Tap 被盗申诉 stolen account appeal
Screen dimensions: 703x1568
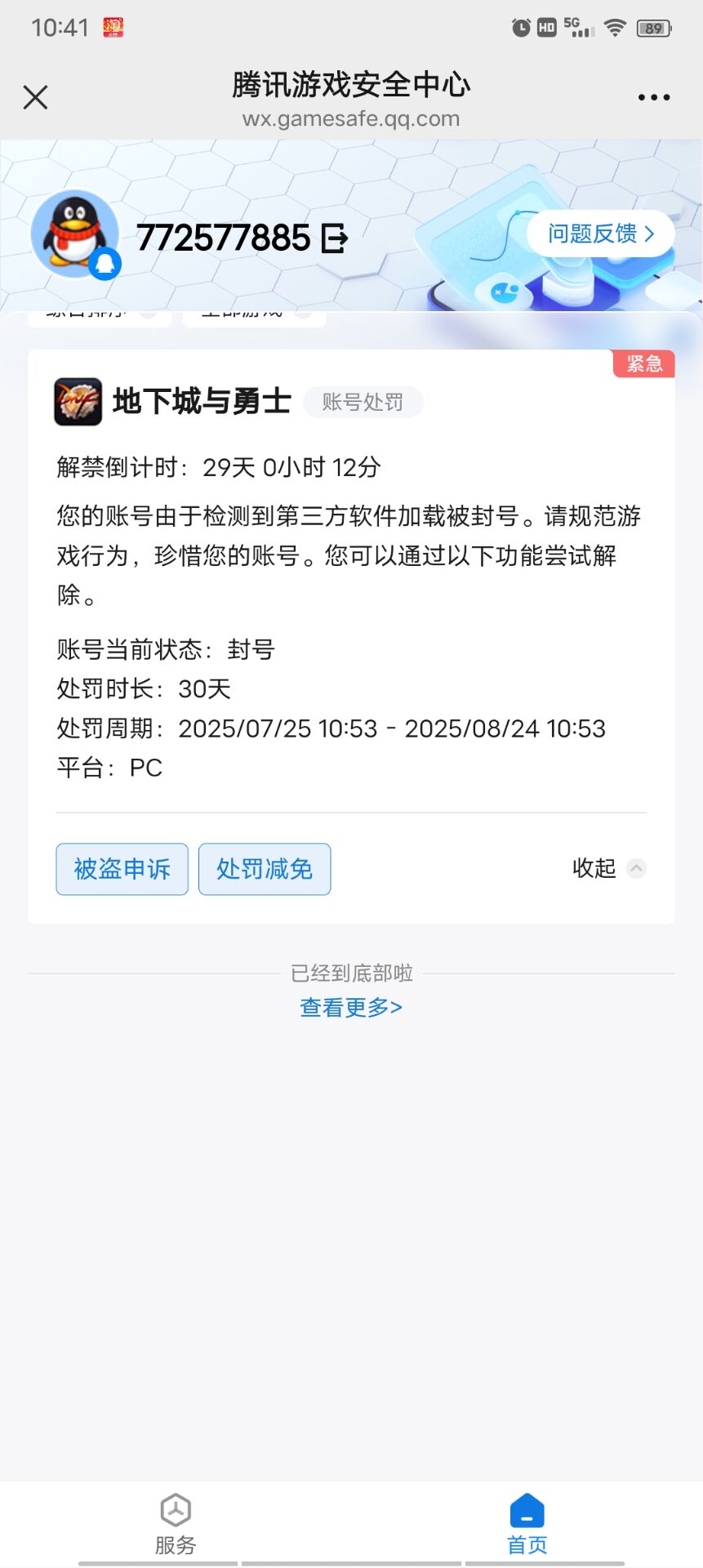coord(122,869)
